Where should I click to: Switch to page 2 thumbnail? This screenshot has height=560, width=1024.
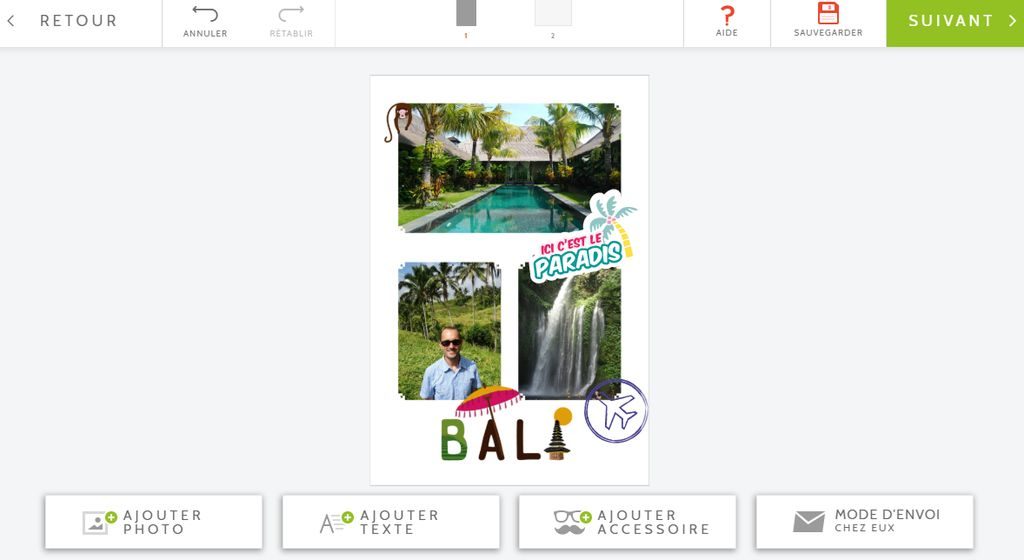[552, 15]
